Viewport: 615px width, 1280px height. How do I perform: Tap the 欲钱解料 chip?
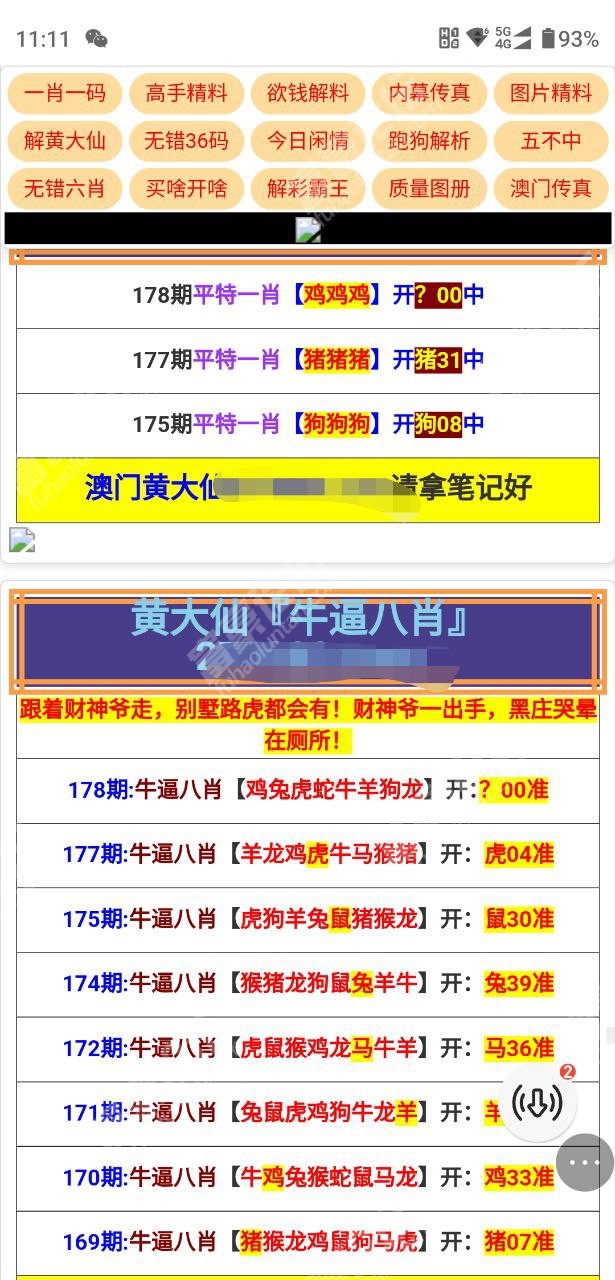click(308, 94)
